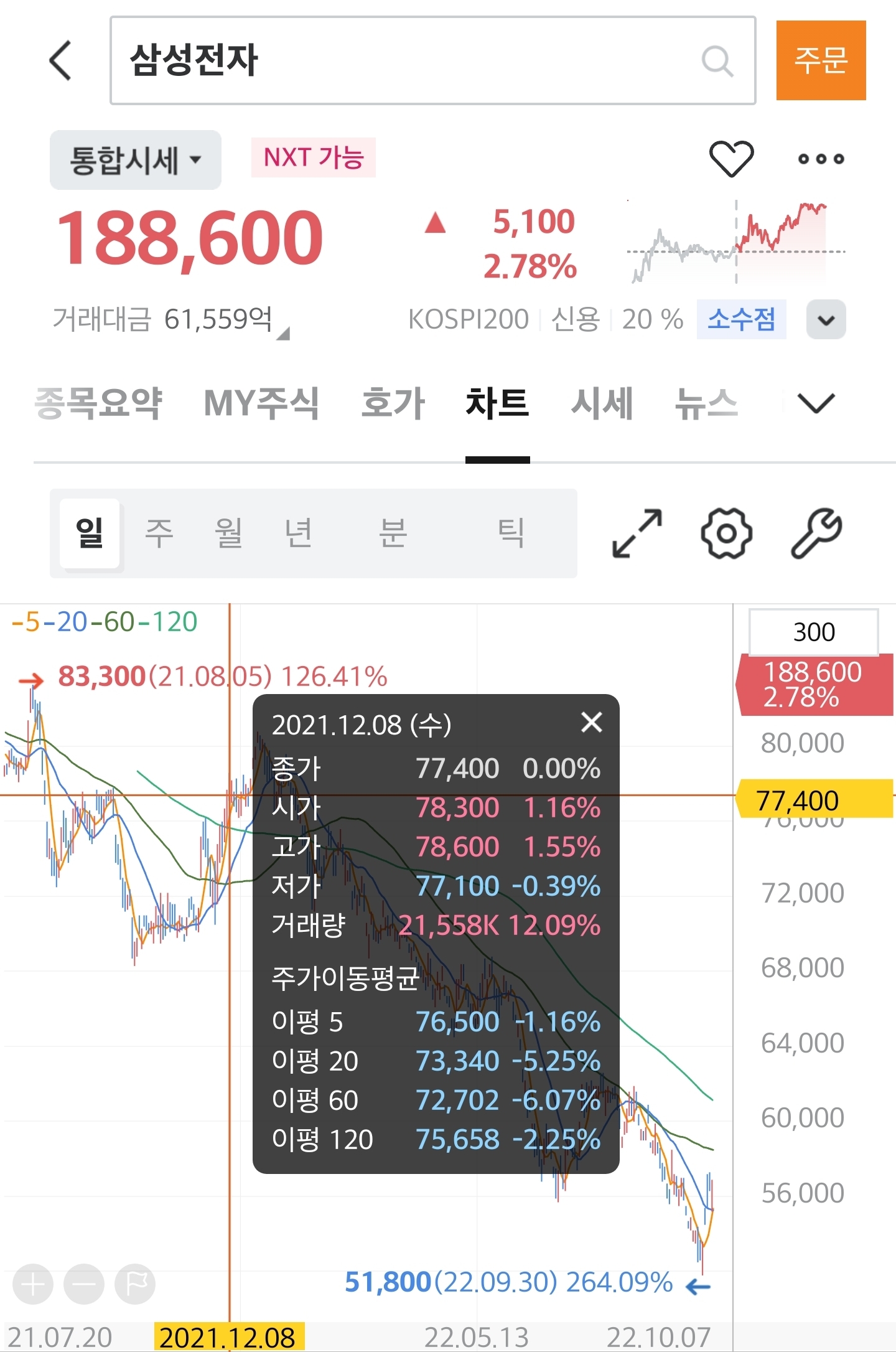Switch to the 종목요약 tab
This screenshot has height=1352, width=896.
click(98, 403)
